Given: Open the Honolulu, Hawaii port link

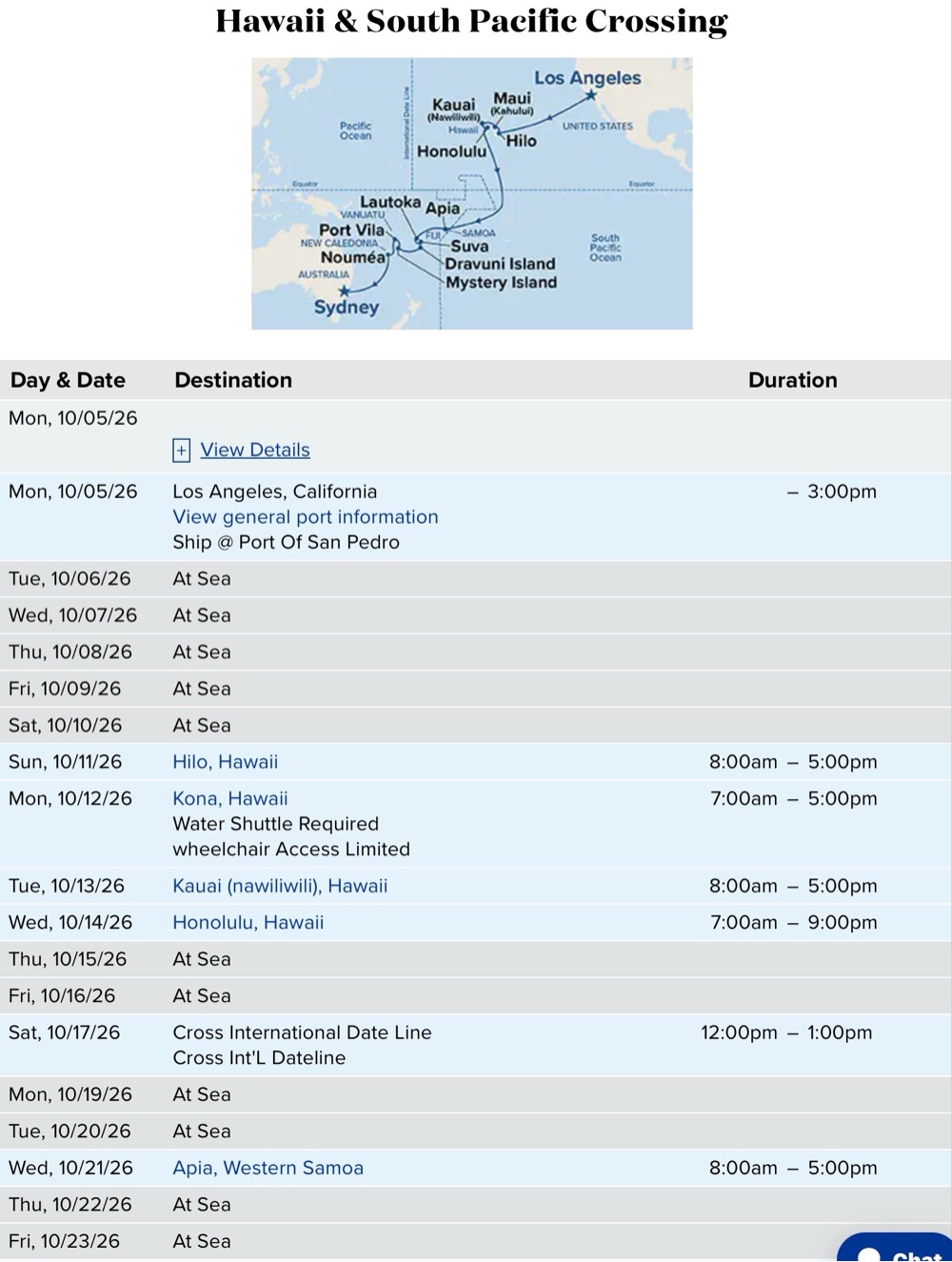Looking at the screenshot, I should (248, 923).
